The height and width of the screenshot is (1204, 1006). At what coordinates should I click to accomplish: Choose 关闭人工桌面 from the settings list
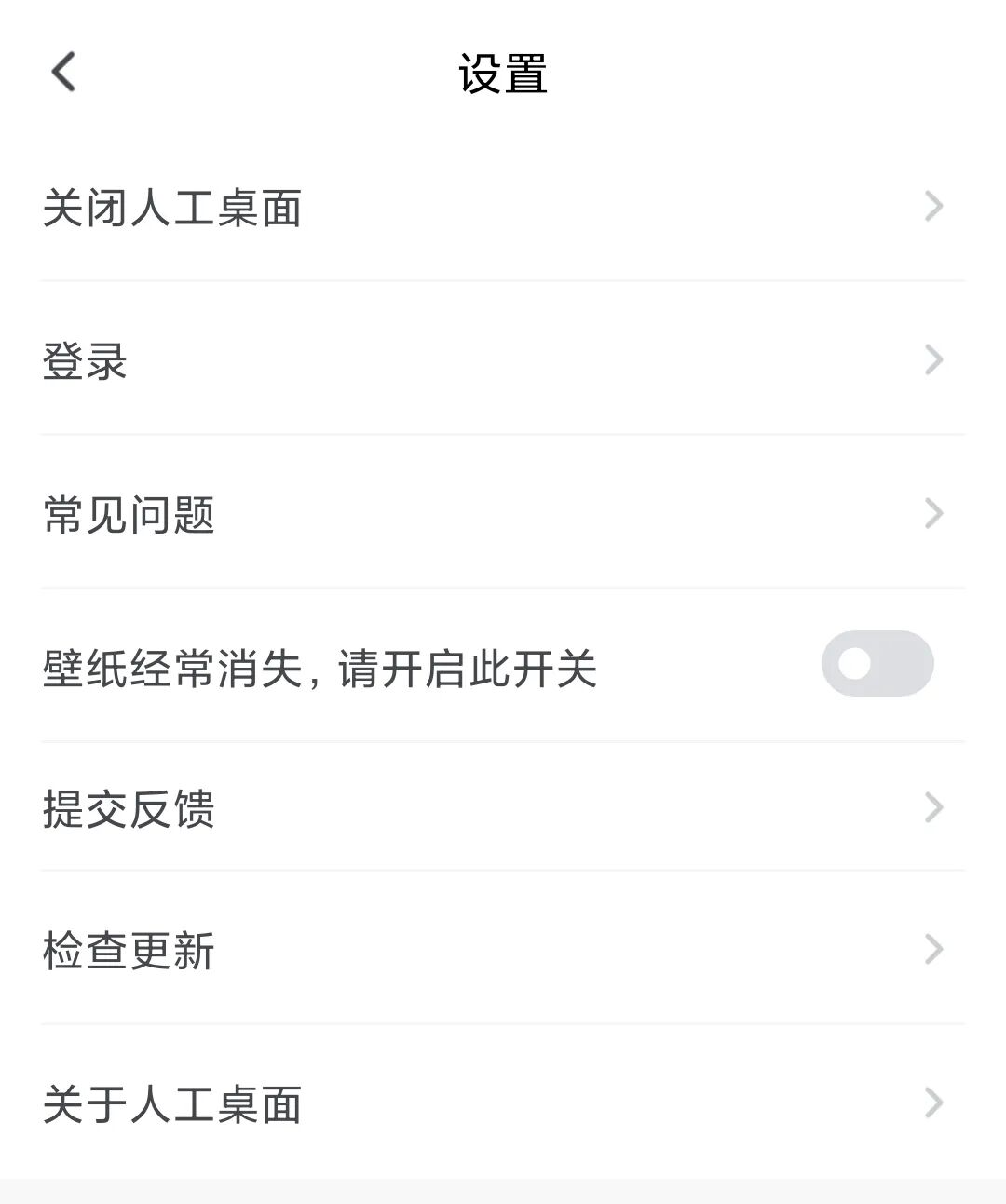click(x=173, y=206)
